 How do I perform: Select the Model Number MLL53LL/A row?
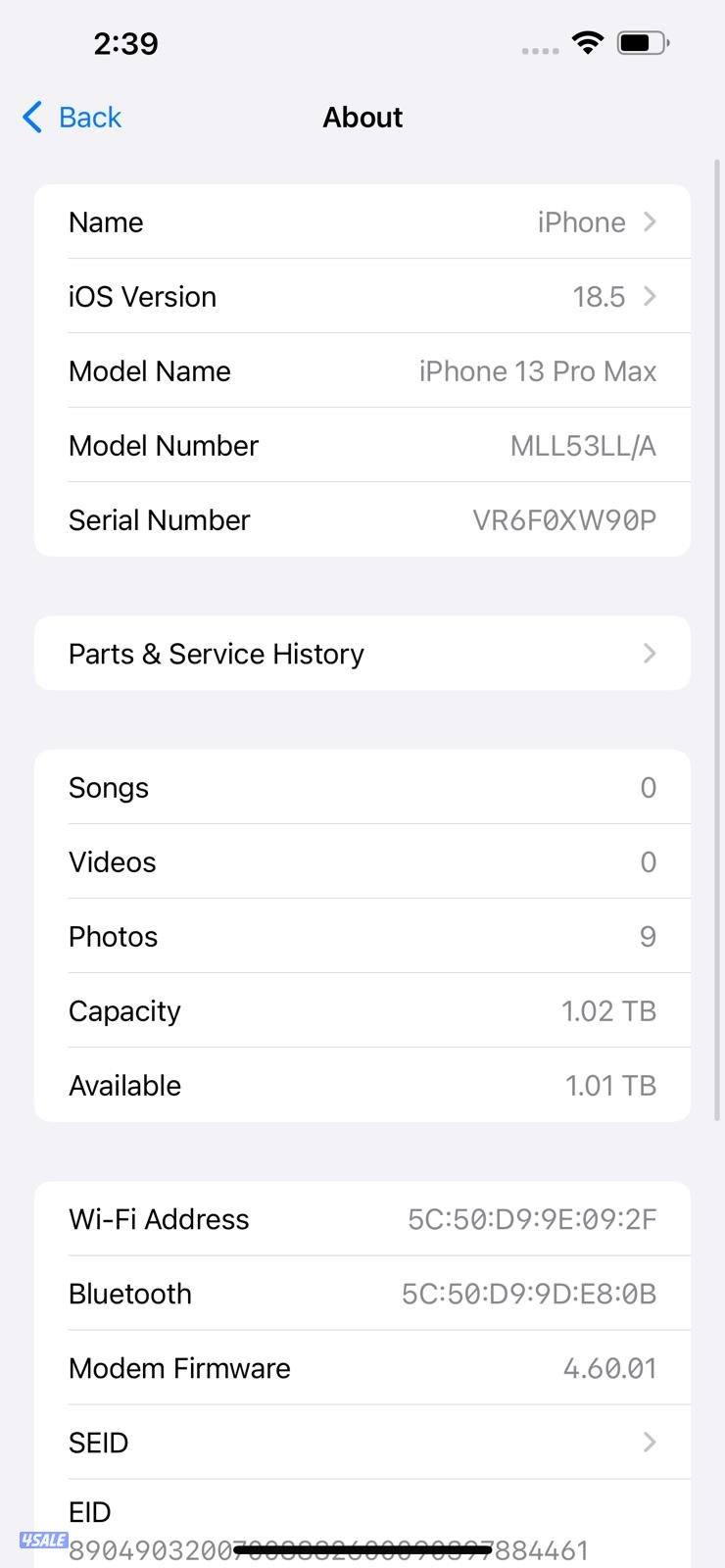coord(362,445)
